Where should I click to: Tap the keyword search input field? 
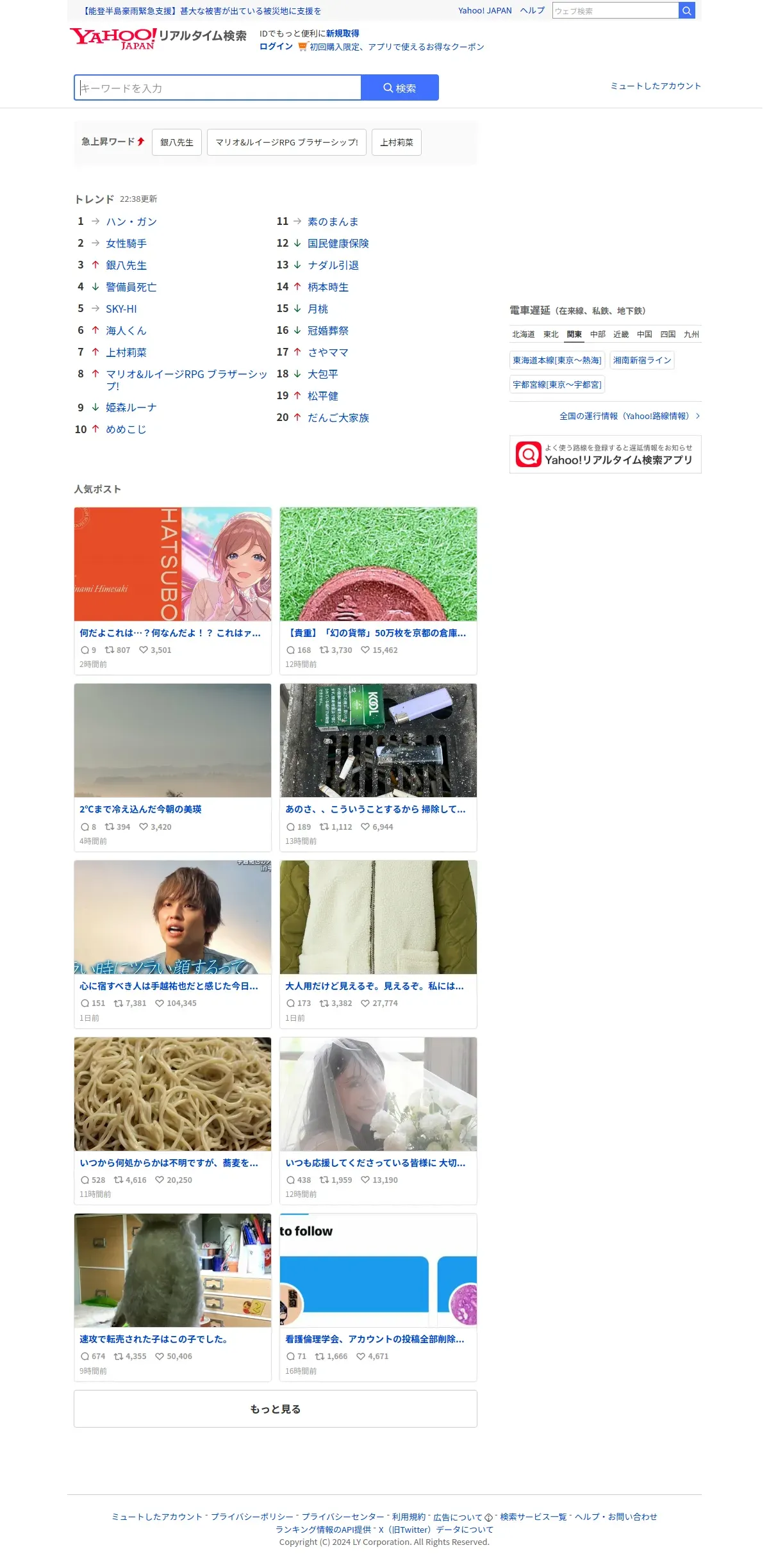[x=218, y=88]
